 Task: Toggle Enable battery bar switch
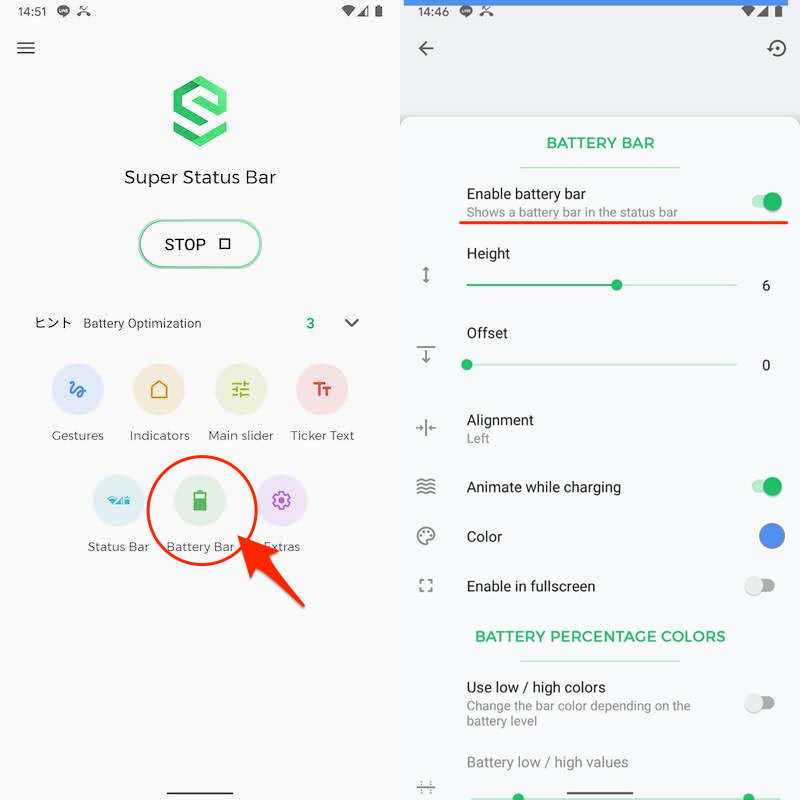point(766,202)
